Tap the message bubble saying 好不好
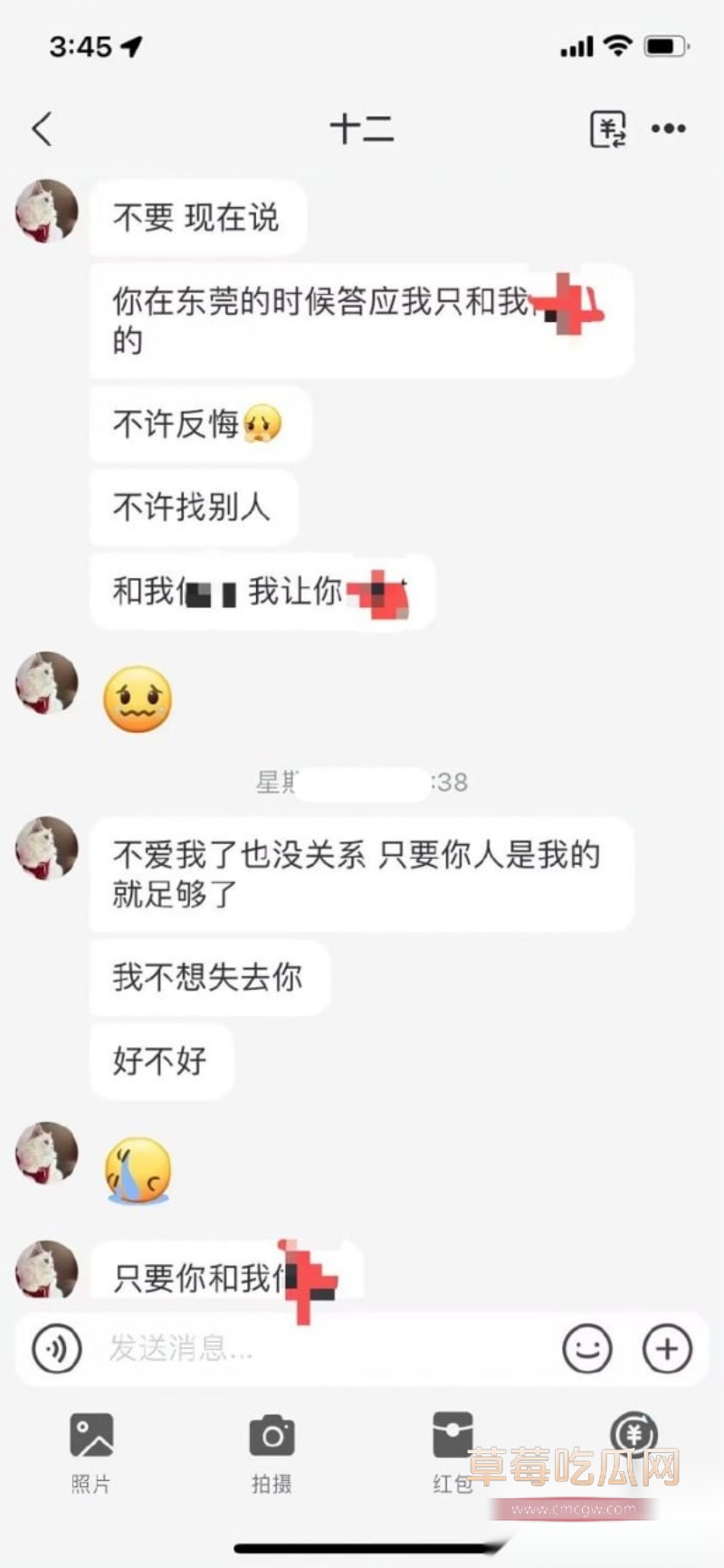 pos(161,1062)
